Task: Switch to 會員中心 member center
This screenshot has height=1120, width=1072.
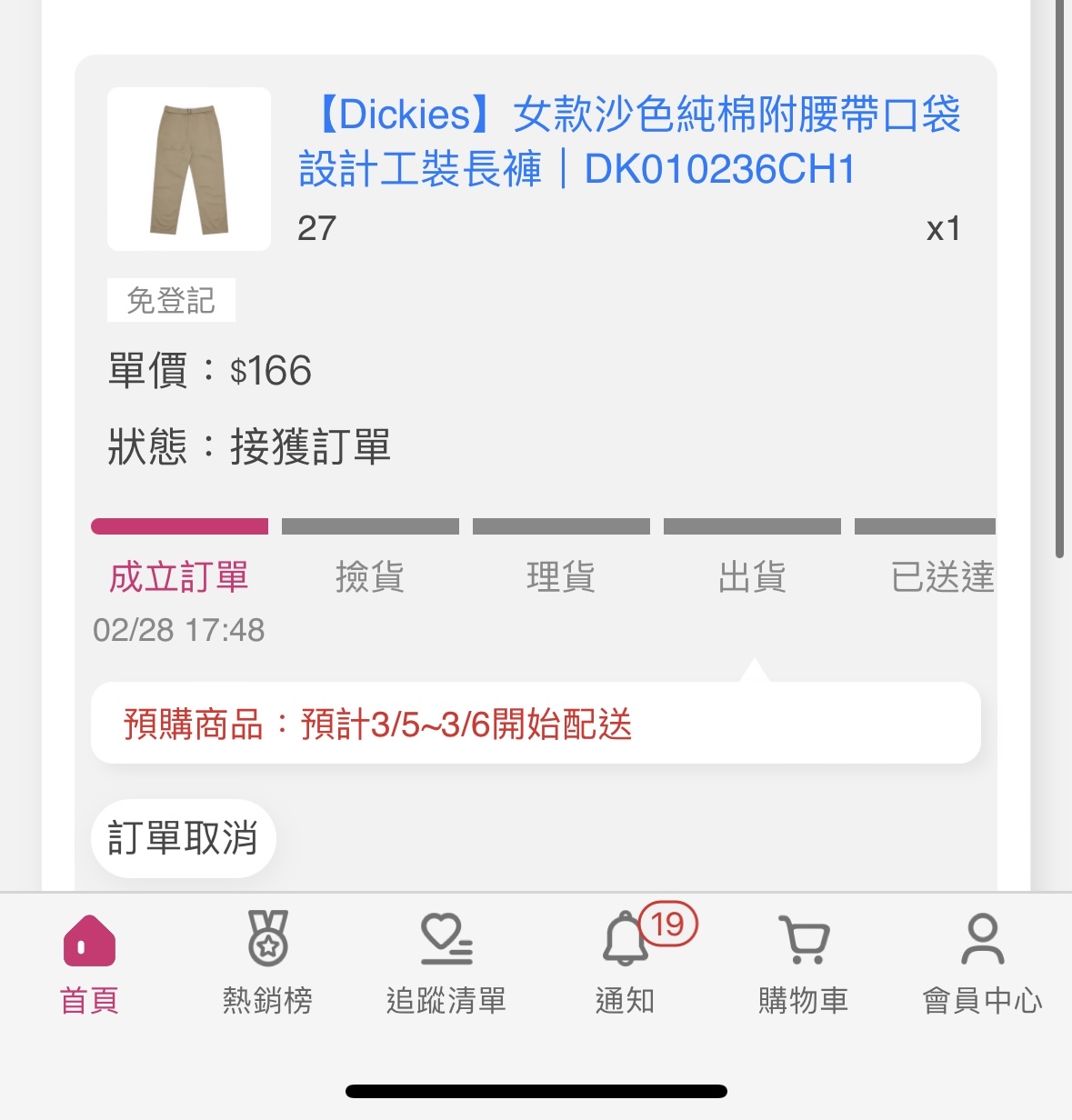Action: pos(982,964)
